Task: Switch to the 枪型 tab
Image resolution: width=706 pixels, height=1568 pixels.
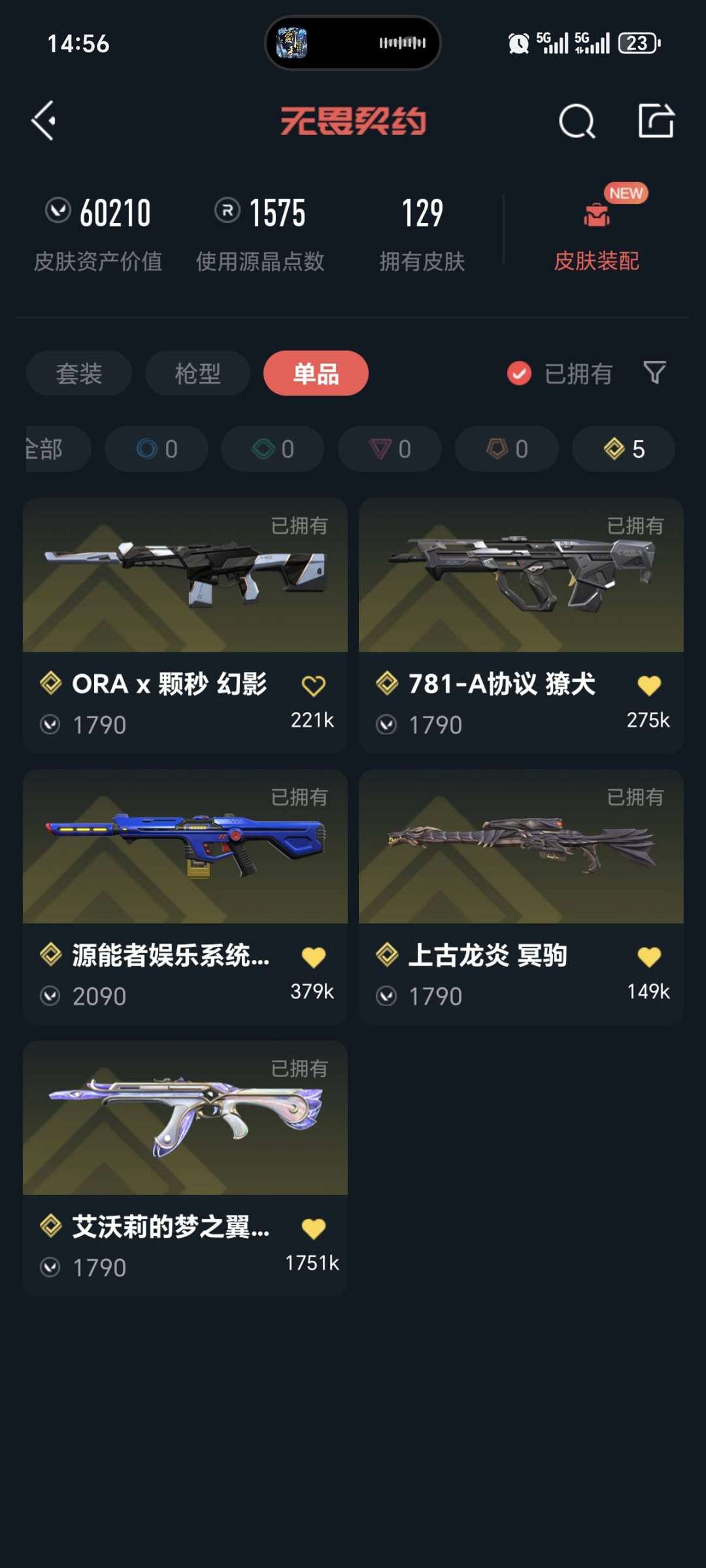Action: tap(197, 373)
